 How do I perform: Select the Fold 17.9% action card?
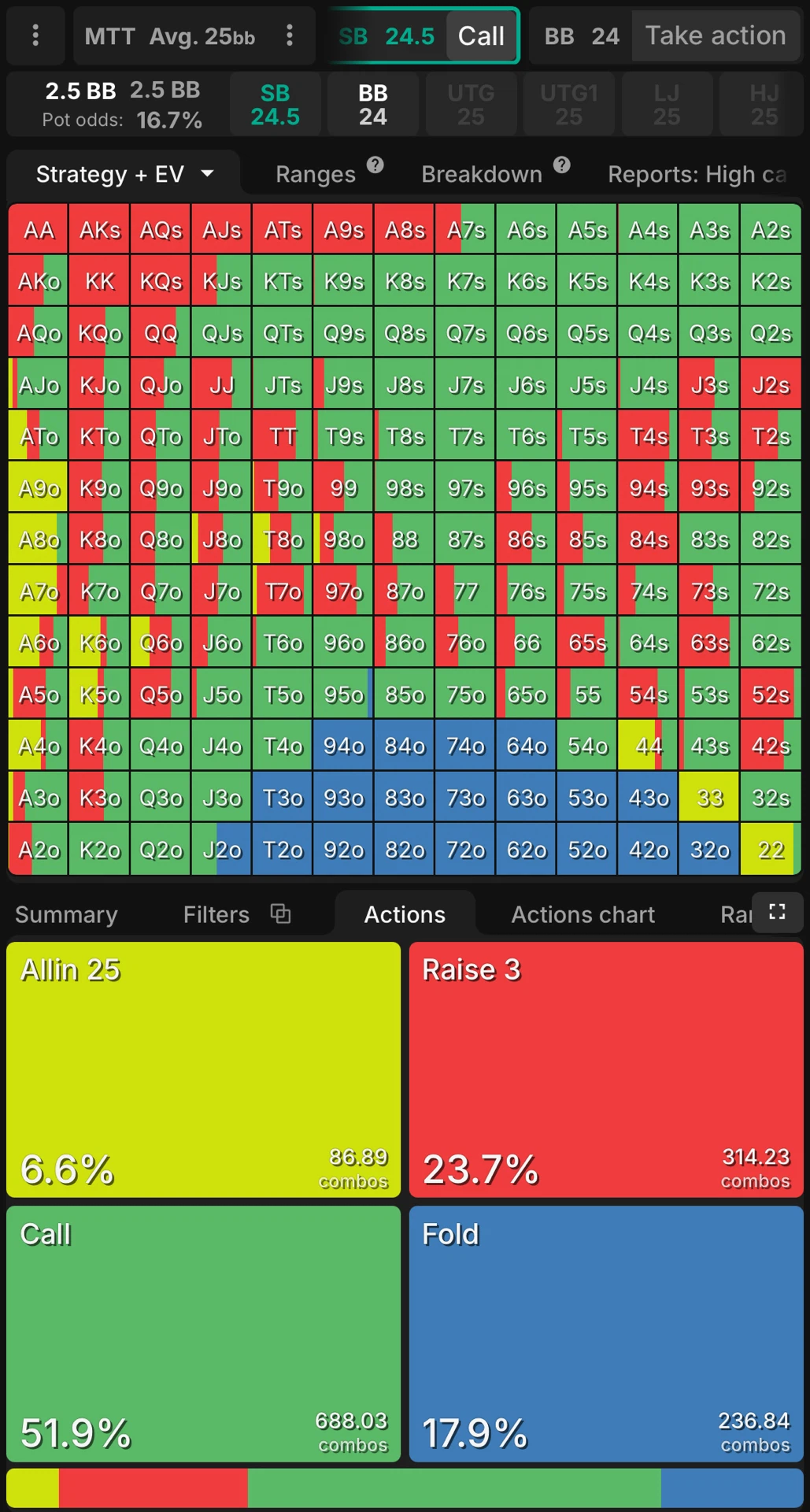pyautogui.click(x=606, y=1333)
